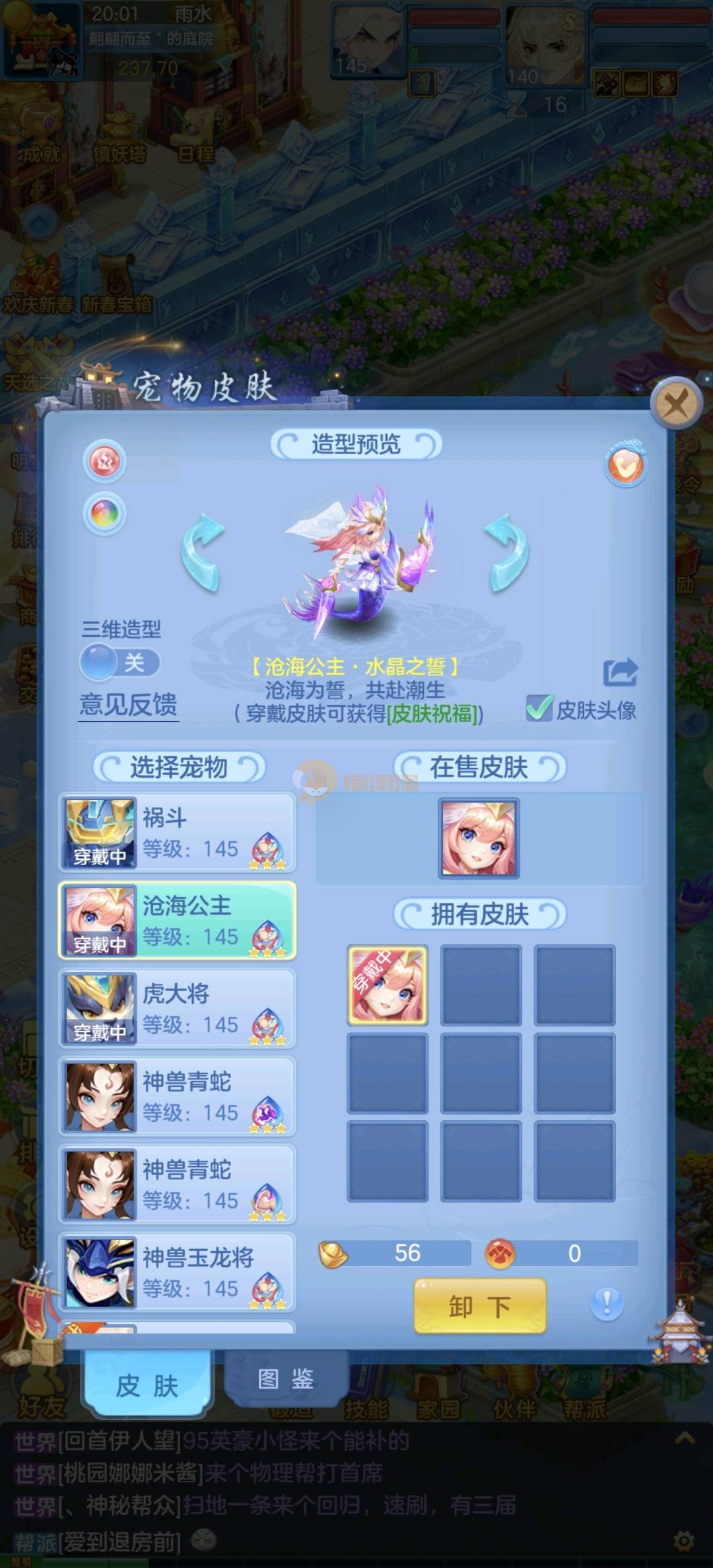Tap the heart shield icon
Image resolution: width=713 pixels, height=1568 pixels.
point(625,465)
